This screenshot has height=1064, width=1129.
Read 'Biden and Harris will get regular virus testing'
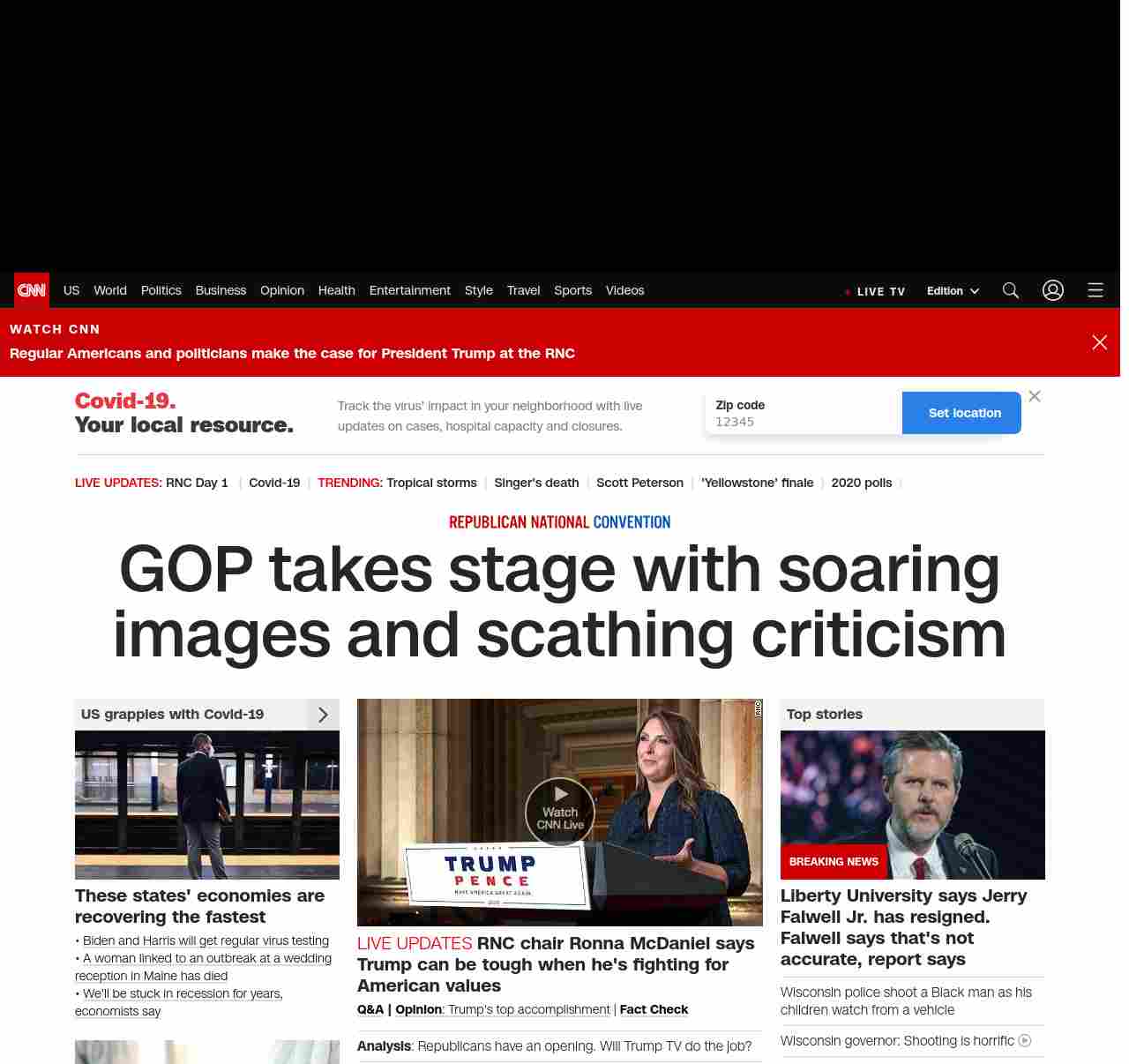point(206,940)
